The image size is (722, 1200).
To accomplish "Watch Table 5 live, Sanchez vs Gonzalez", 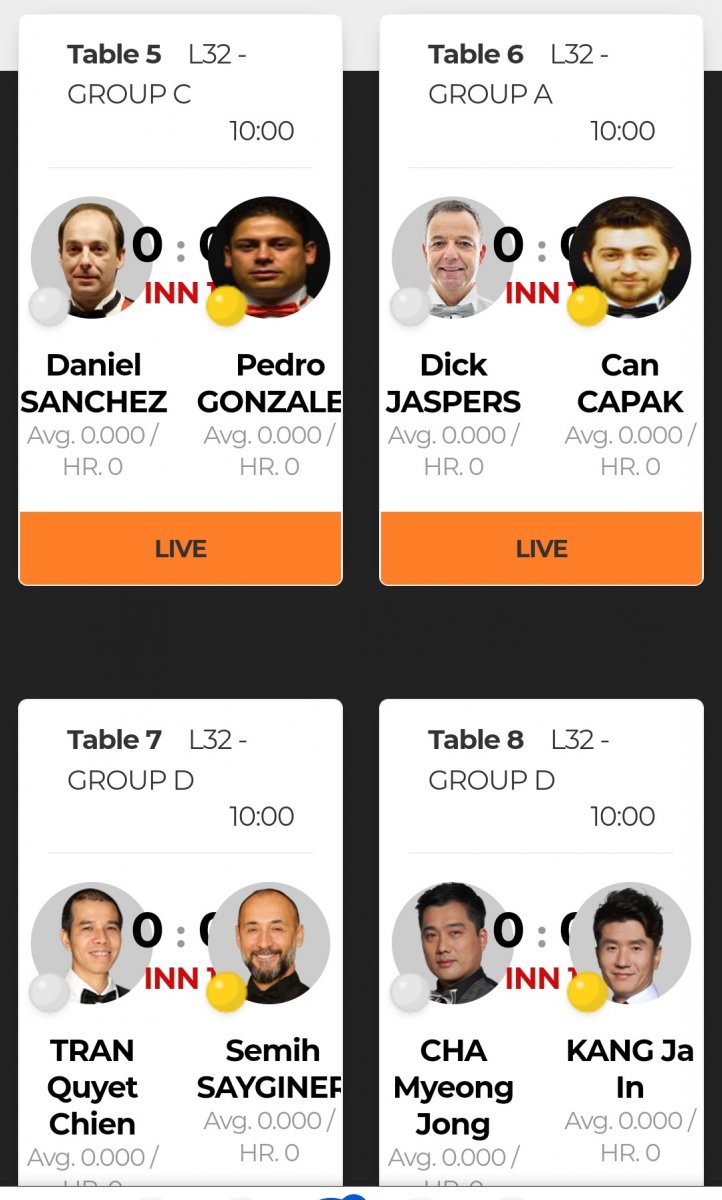I will (x=180, y=548).
